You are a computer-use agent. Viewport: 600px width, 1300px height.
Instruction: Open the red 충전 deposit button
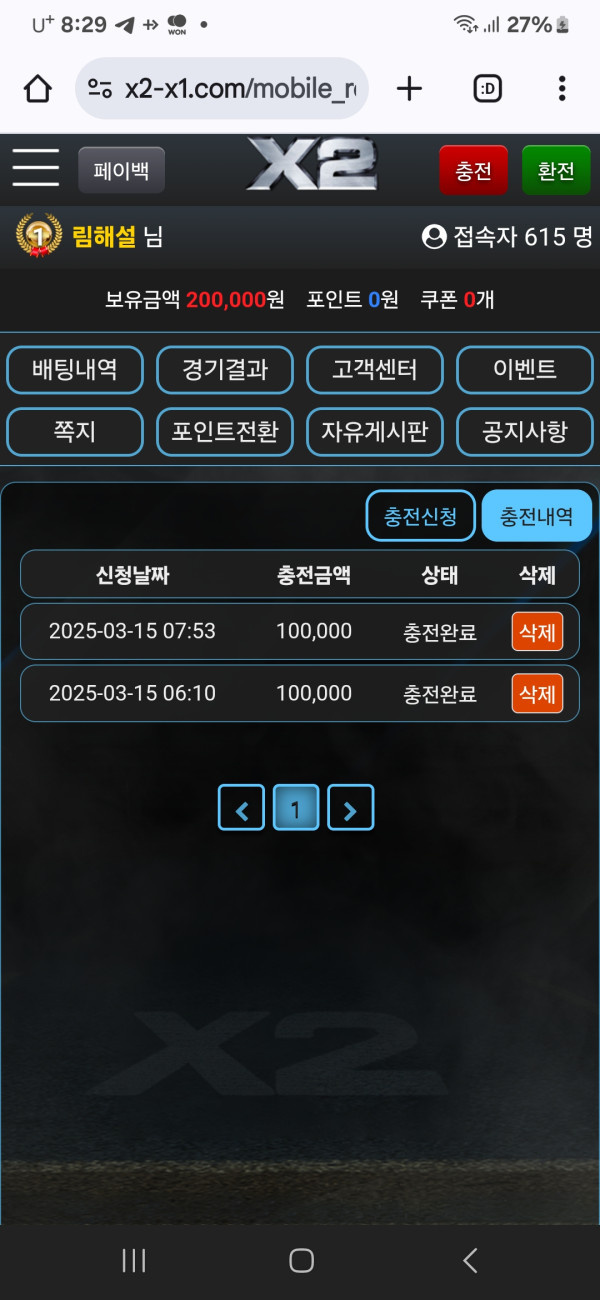click(x=473, y=170)
